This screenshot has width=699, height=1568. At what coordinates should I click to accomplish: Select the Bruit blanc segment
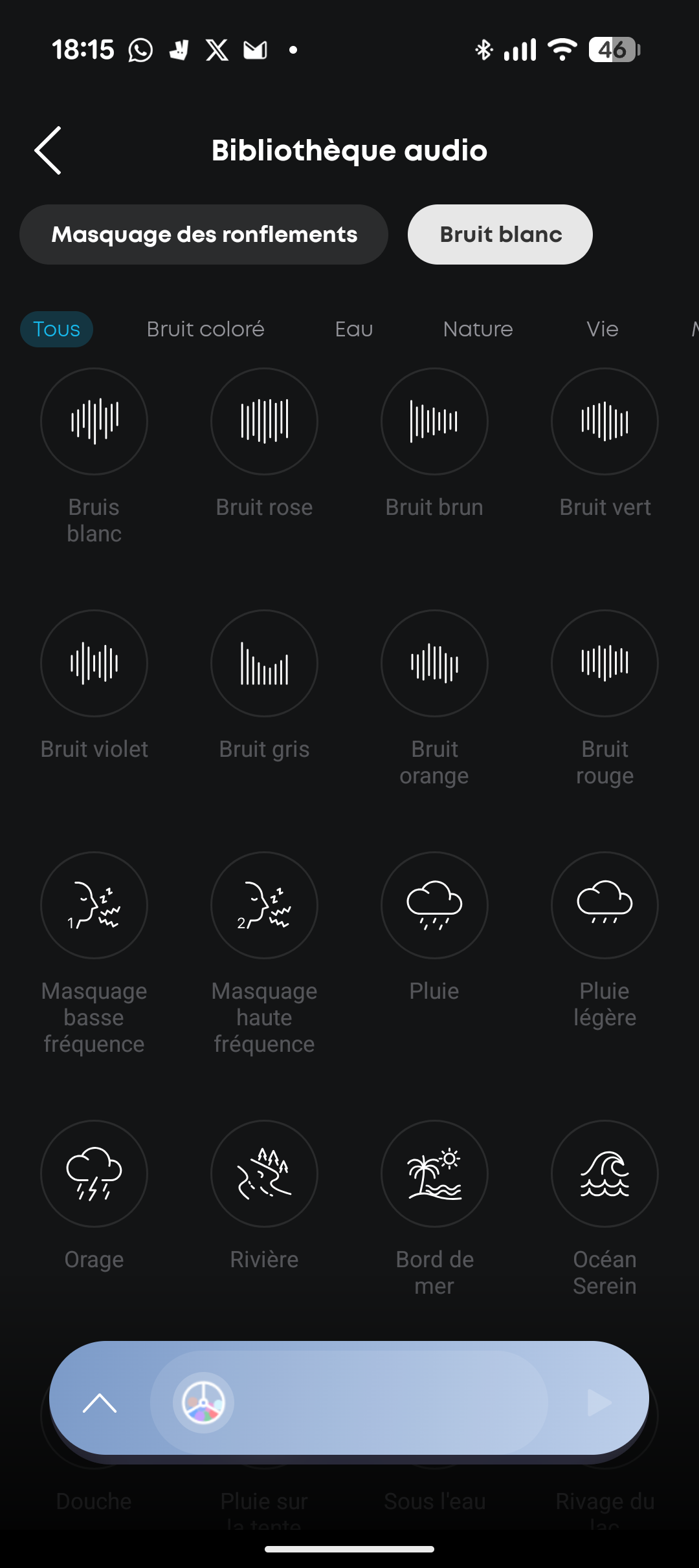click(x=500, y=235)
